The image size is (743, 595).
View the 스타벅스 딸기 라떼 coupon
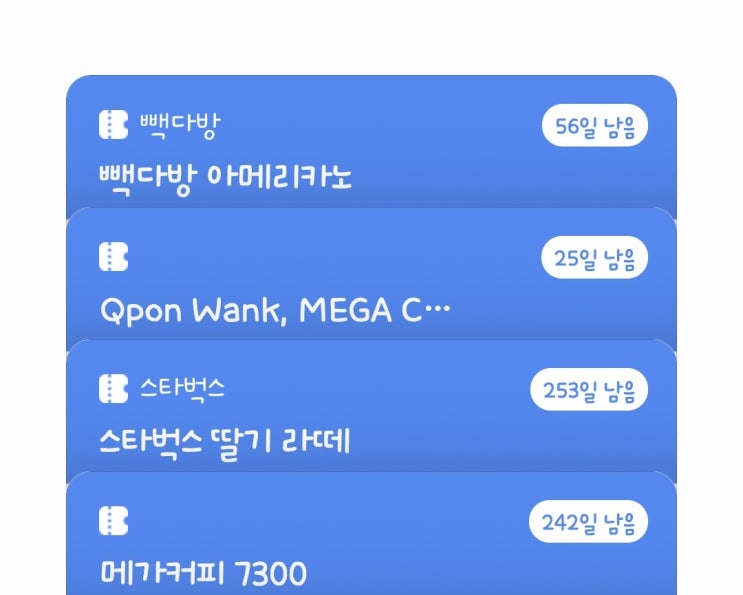pos(370,415)
